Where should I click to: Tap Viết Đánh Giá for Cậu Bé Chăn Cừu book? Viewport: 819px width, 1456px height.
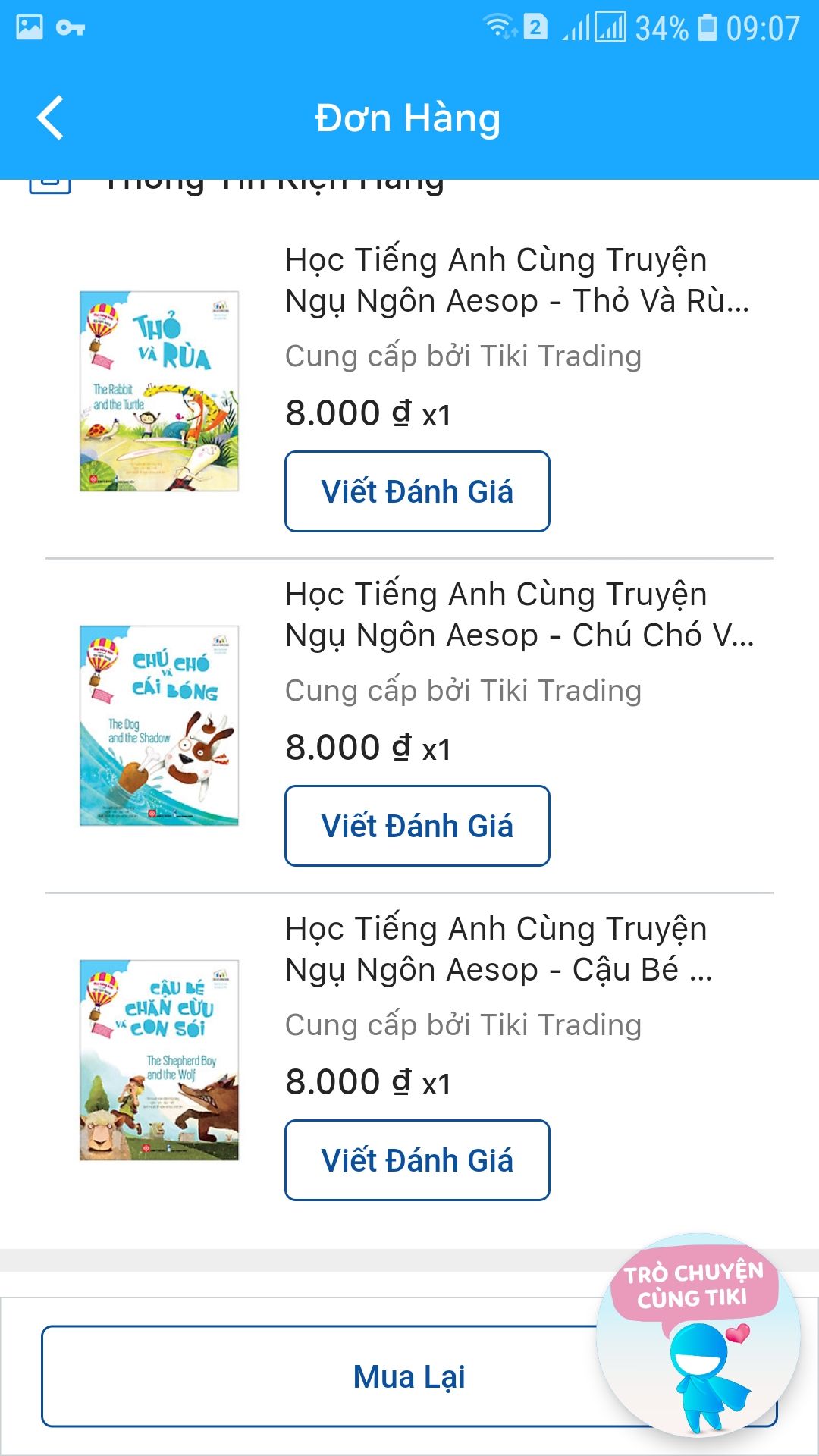[x=417, y=1159]
